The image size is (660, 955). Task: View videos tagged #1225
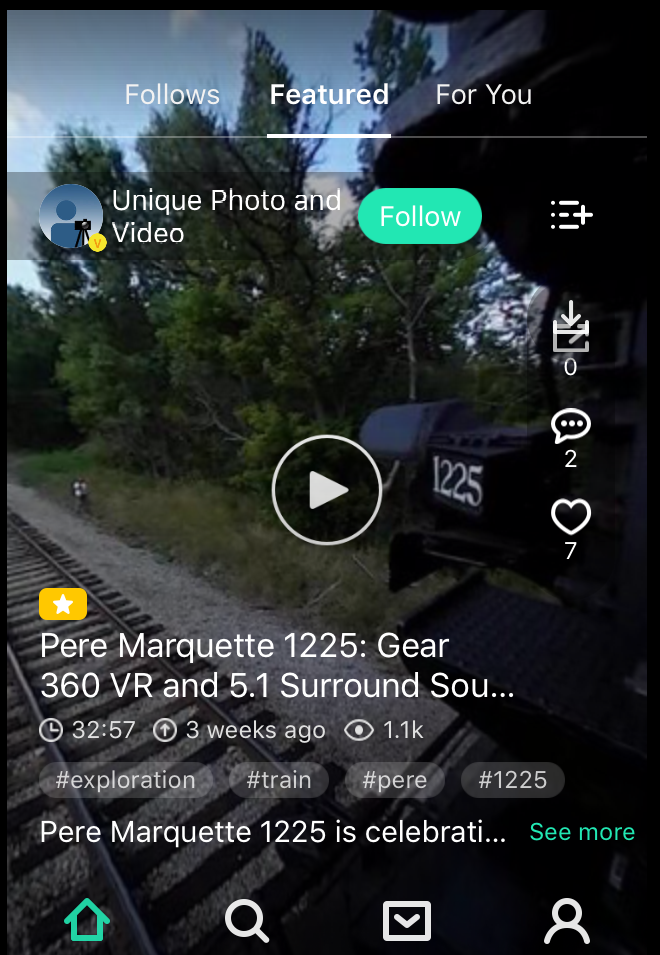tap(512, 780)
